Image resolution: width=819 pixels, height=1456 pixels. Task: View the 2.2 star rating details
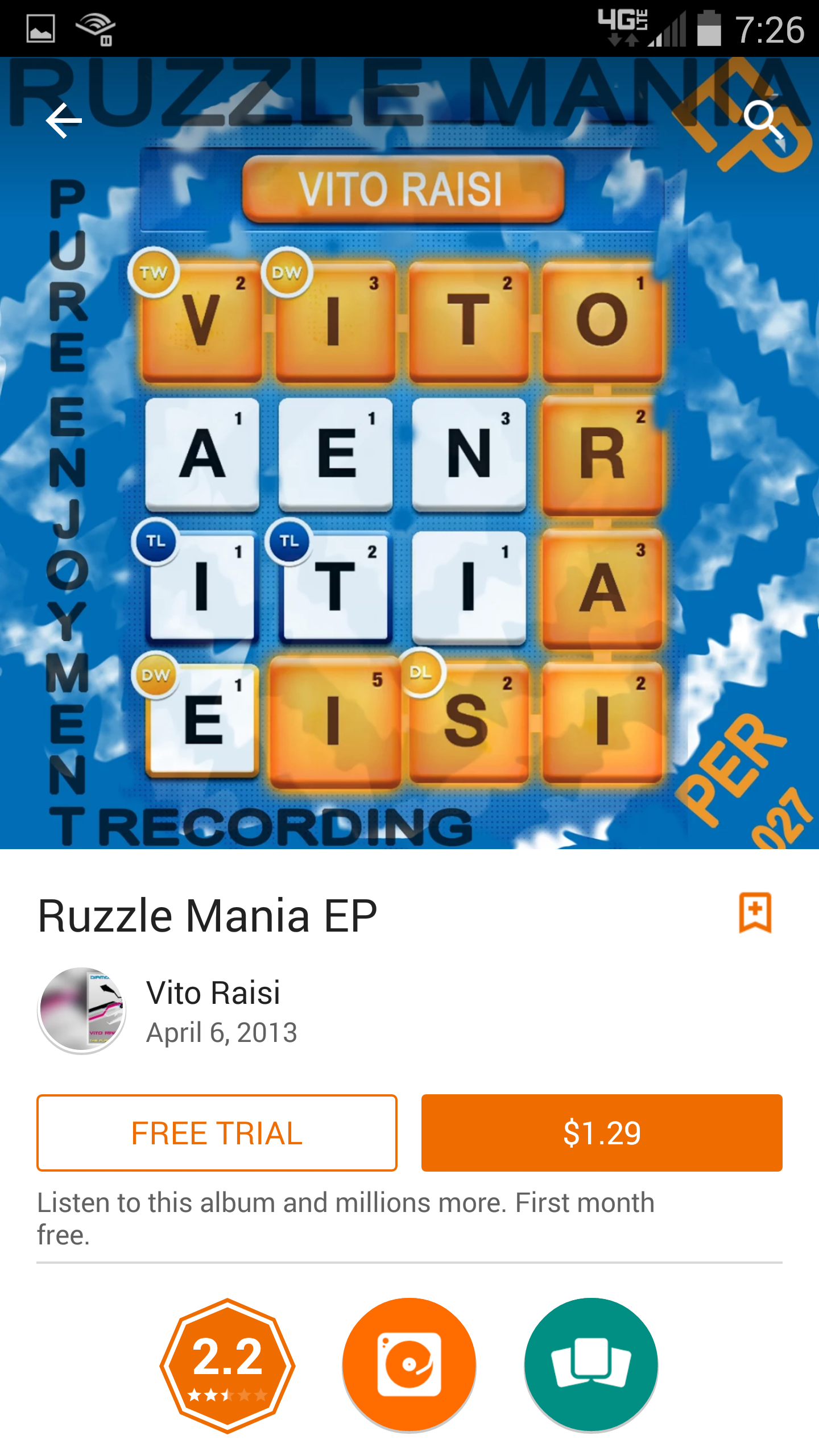227,1365
